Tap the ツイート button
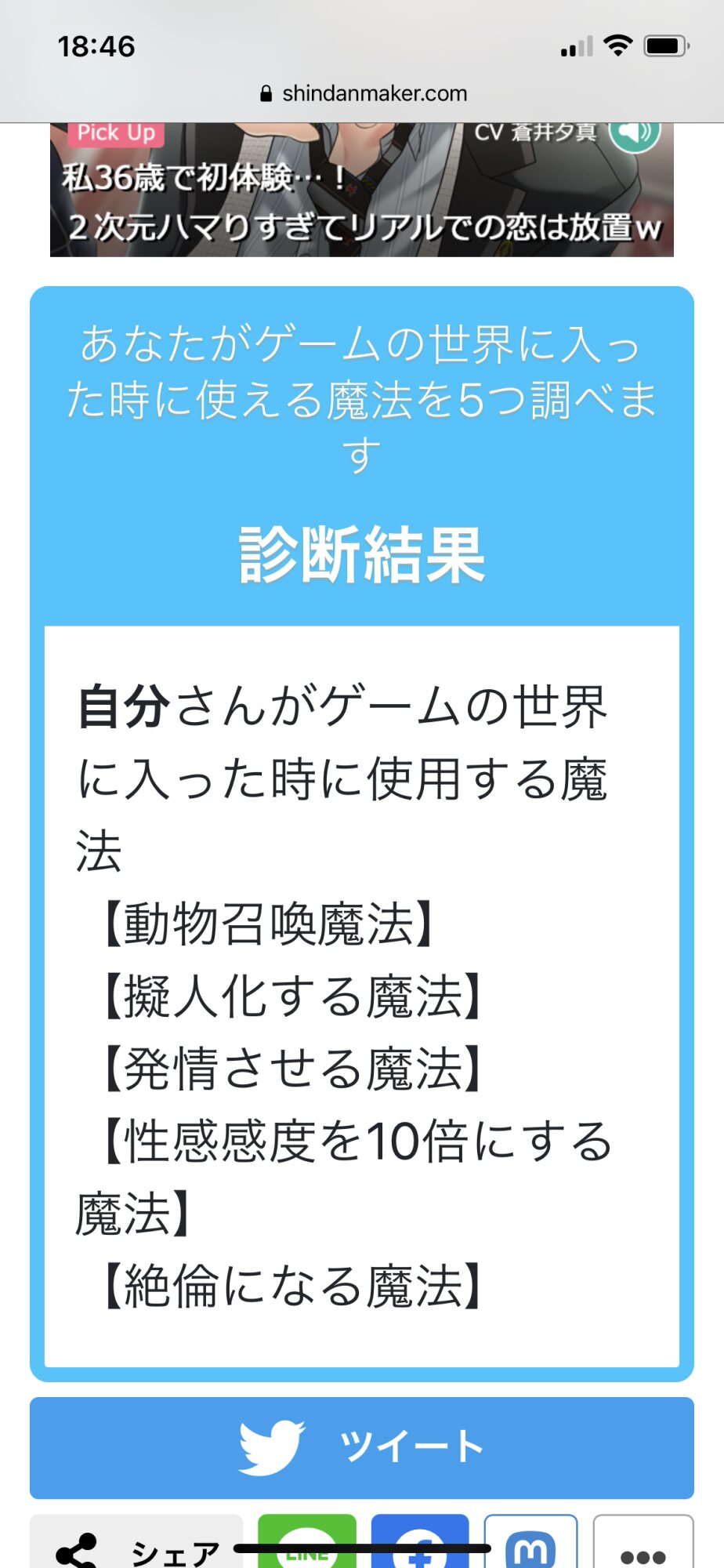Viewport: 724px width, 1568px height. click(x=362, y=1447)
